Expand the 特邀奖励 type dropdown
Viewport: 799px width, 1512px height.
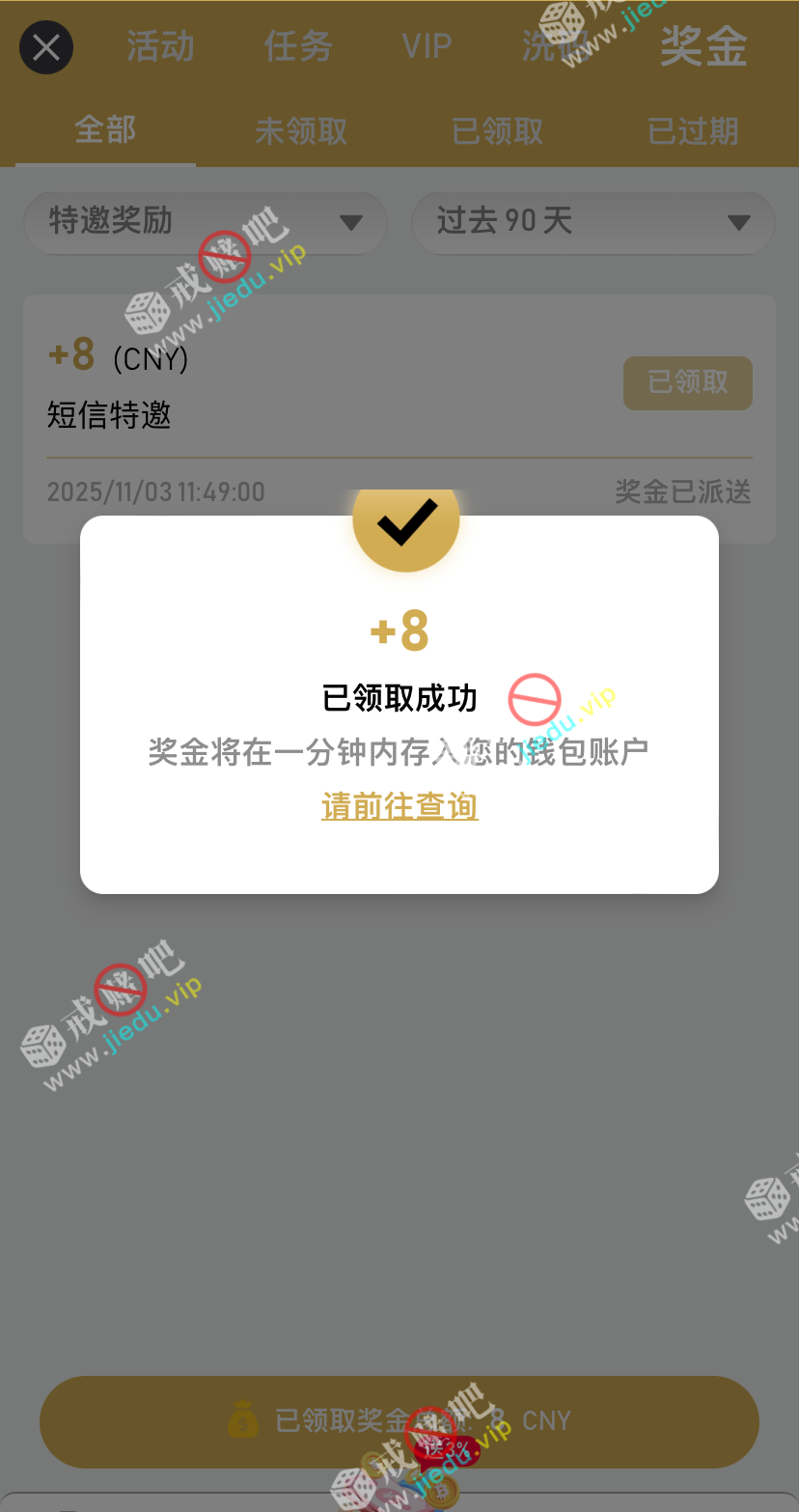205,222
